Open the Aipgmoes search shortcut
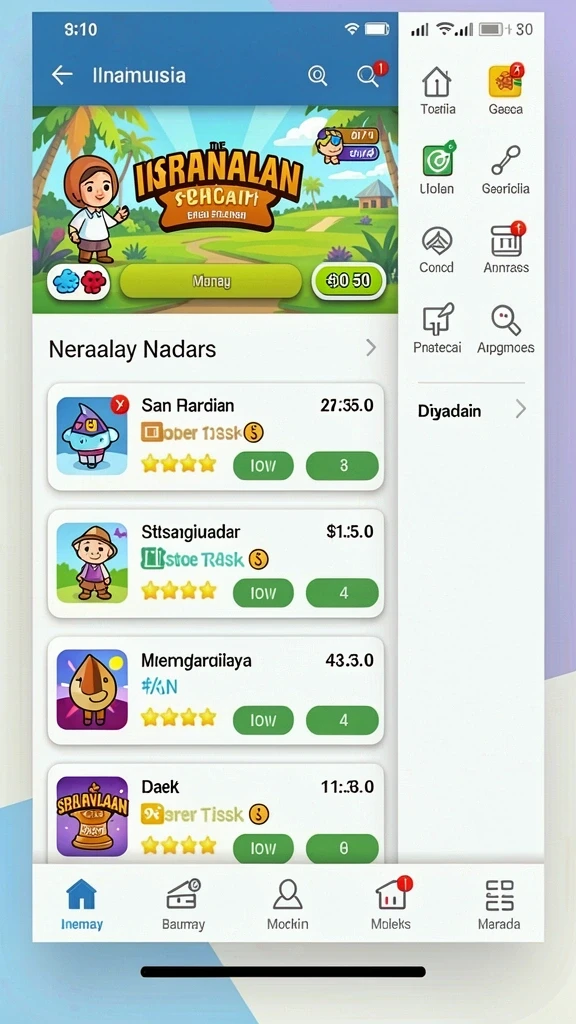Screen dimensions: 576x1024 pos(505,328)
